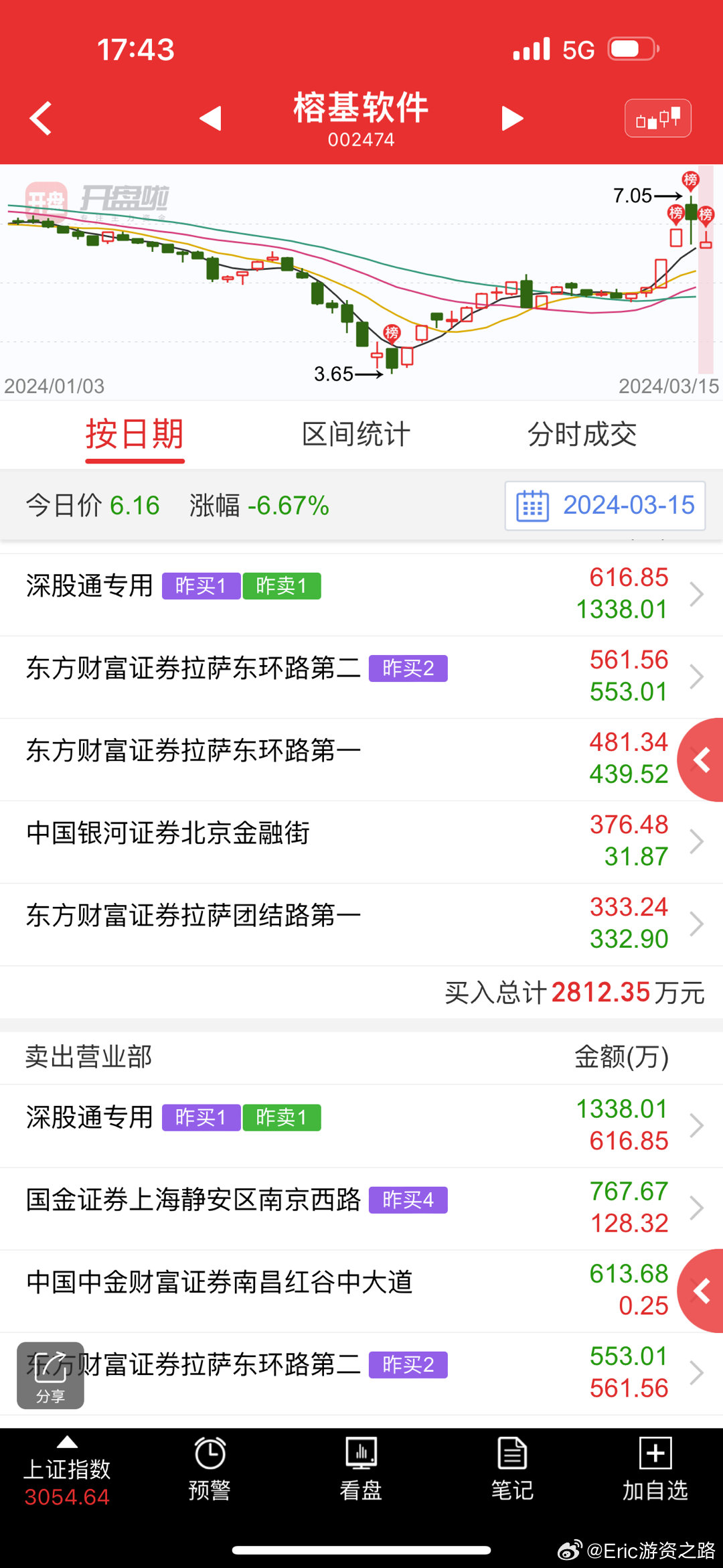Switch to the next stock
Screen dimensions: 723x1568
tap(512, 119)
